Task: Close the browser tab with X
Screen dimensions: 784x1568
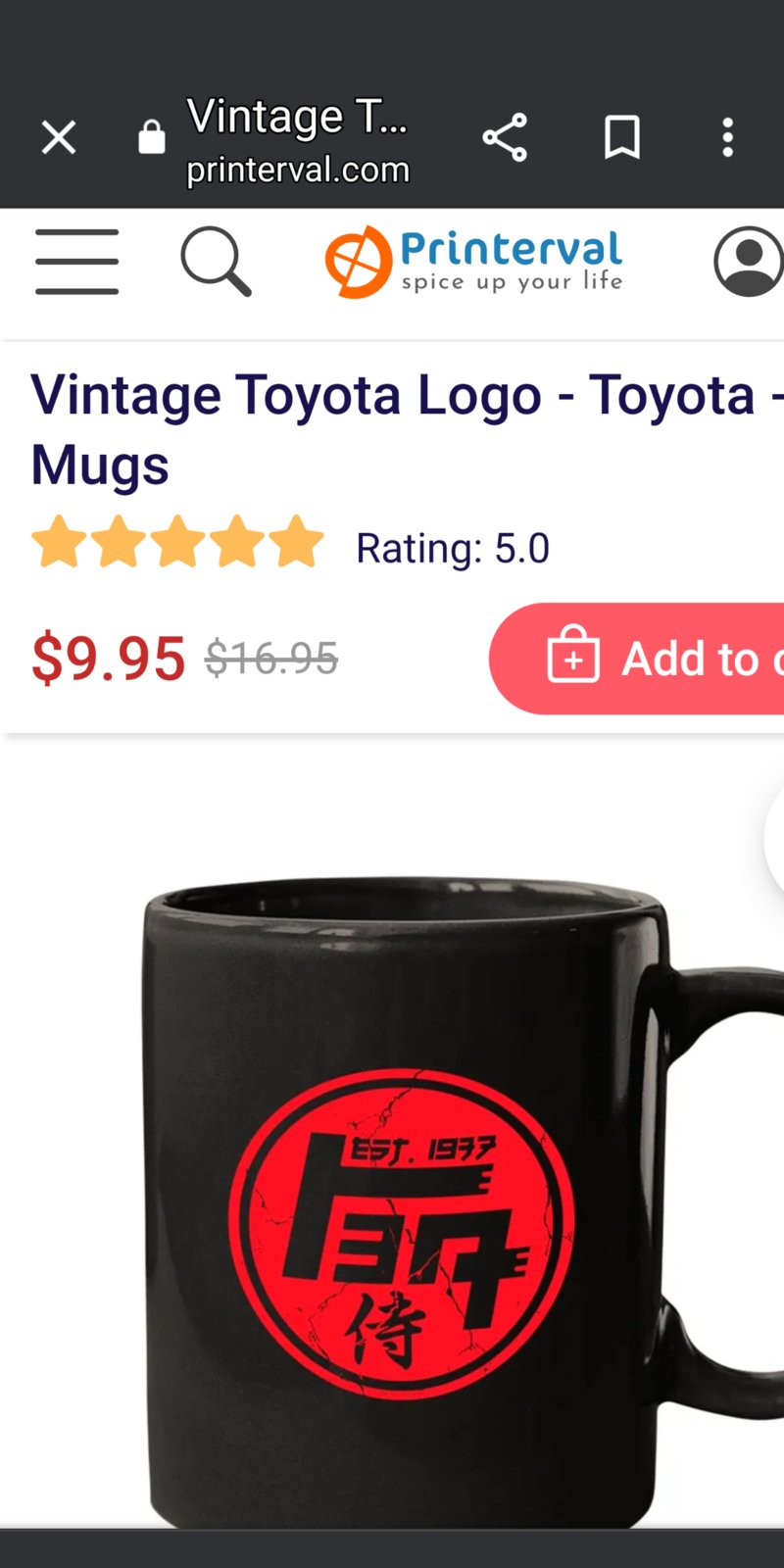Action: [59, 138]
